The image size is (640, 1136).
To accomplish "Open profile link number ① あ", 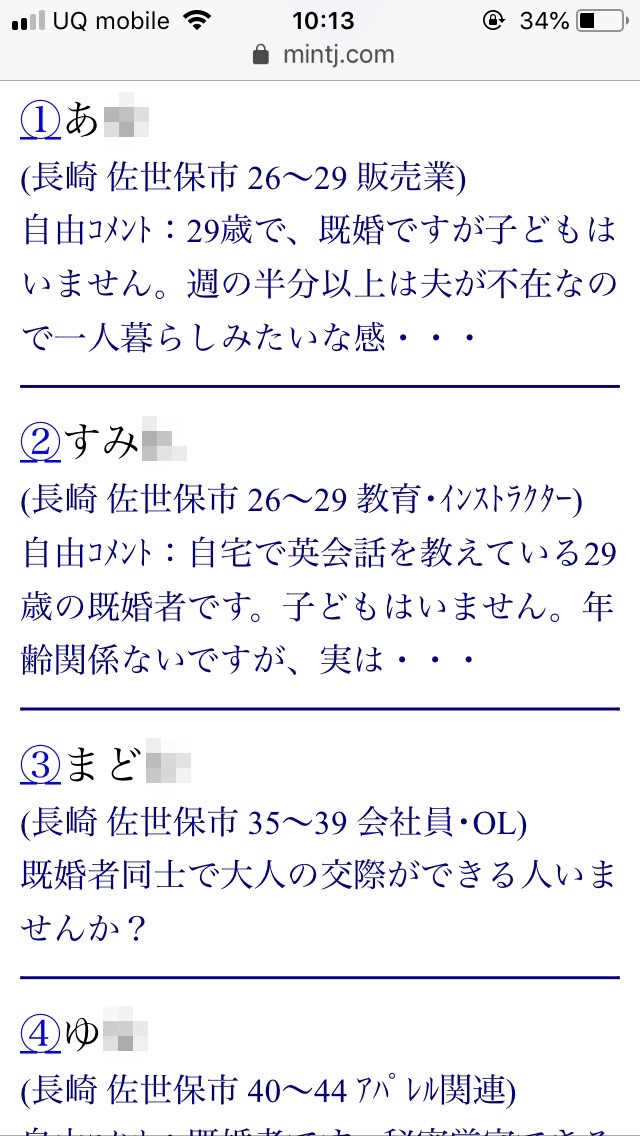I will [x=41, y=120].
